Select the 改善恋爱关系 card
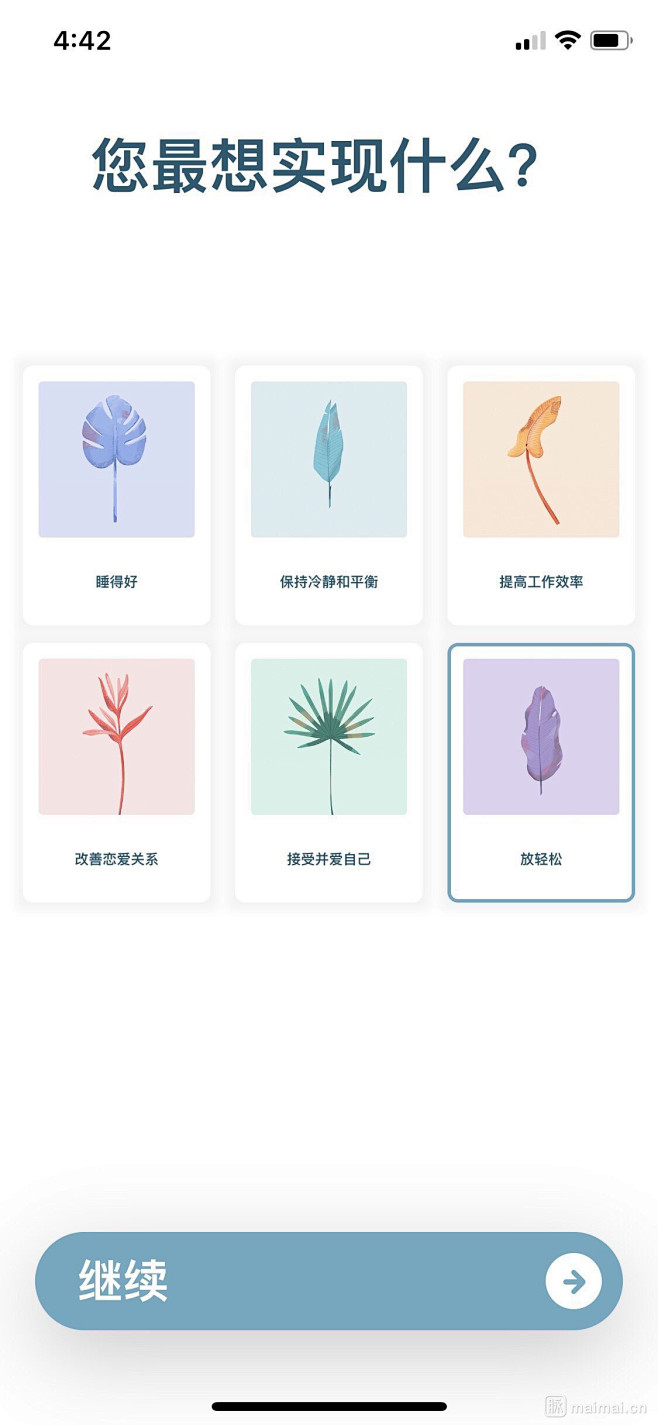This screenshot has height=1425, width=658. (x=116, y=772)
